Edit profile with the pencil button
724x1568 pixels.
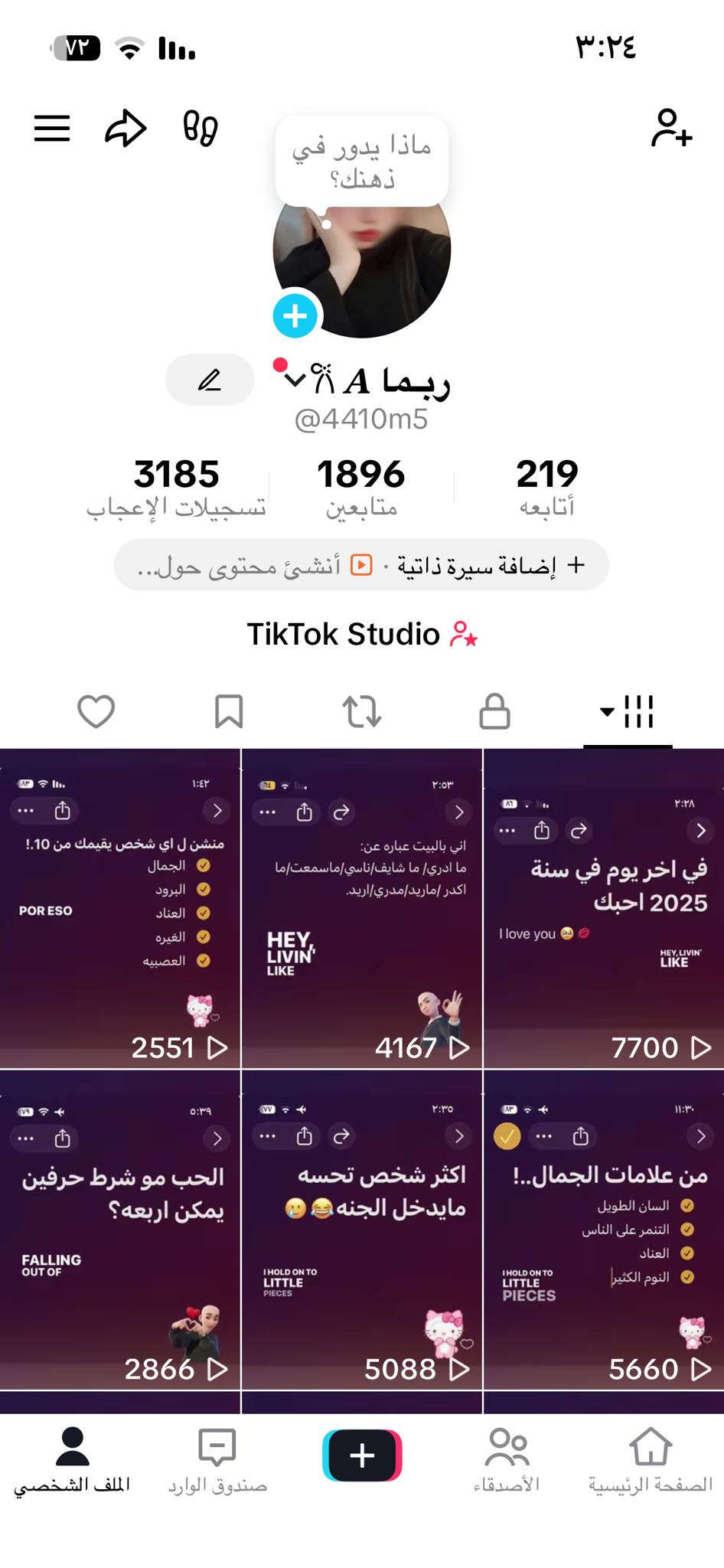tap(210, 380)
